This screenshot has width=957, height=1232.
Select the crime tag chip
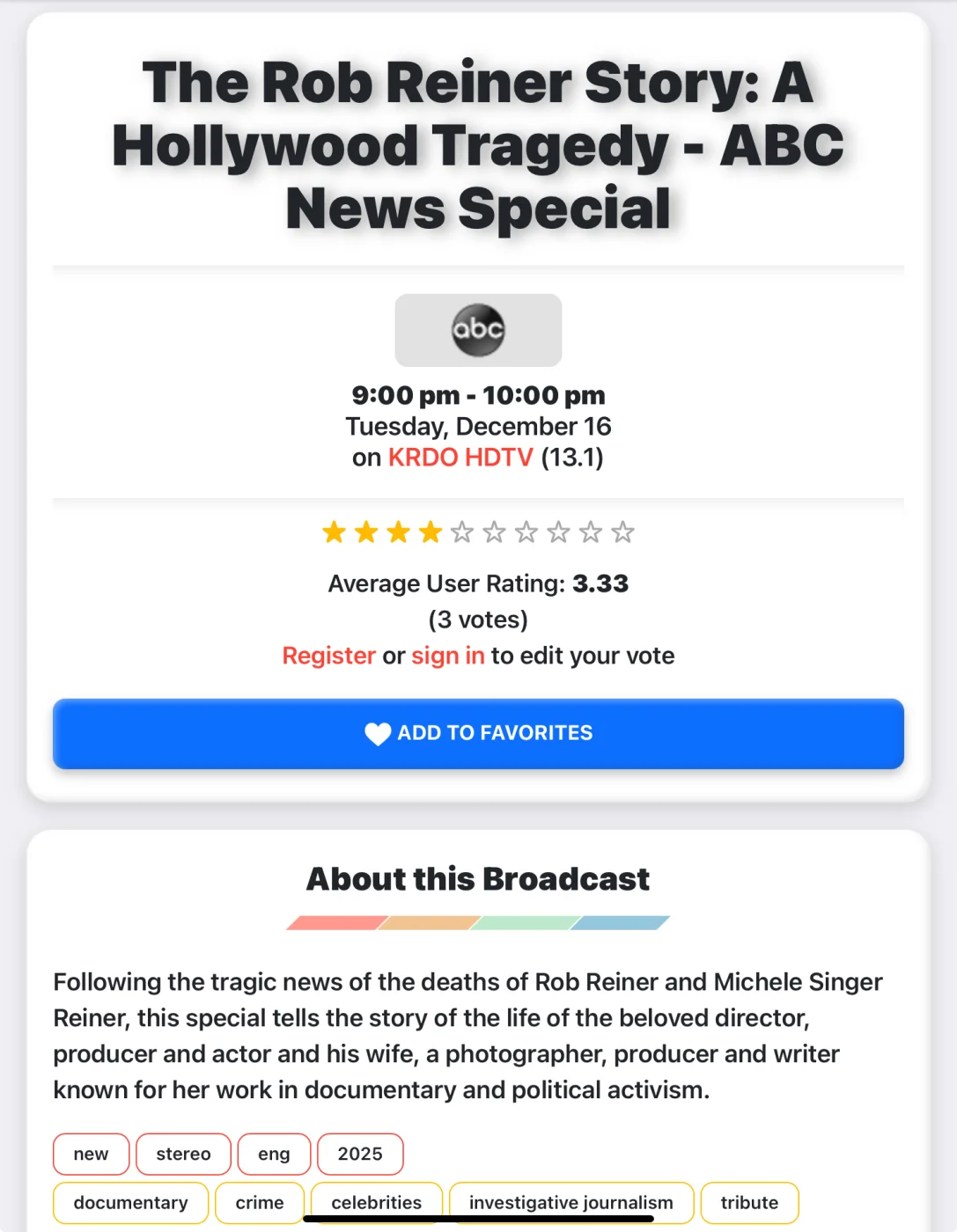tap(259, 1202)
